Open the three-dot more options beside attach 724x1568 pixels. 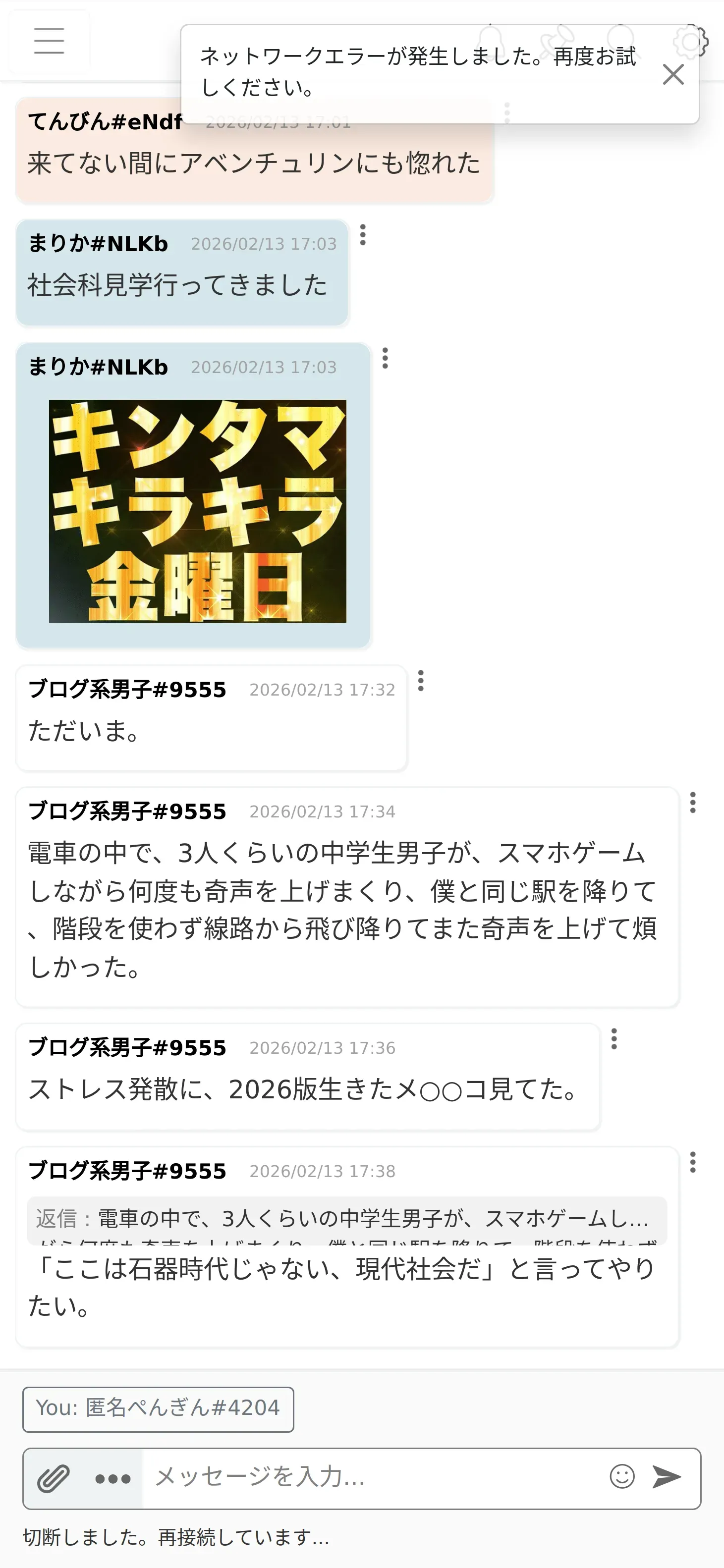click(x=112, y=1478)
